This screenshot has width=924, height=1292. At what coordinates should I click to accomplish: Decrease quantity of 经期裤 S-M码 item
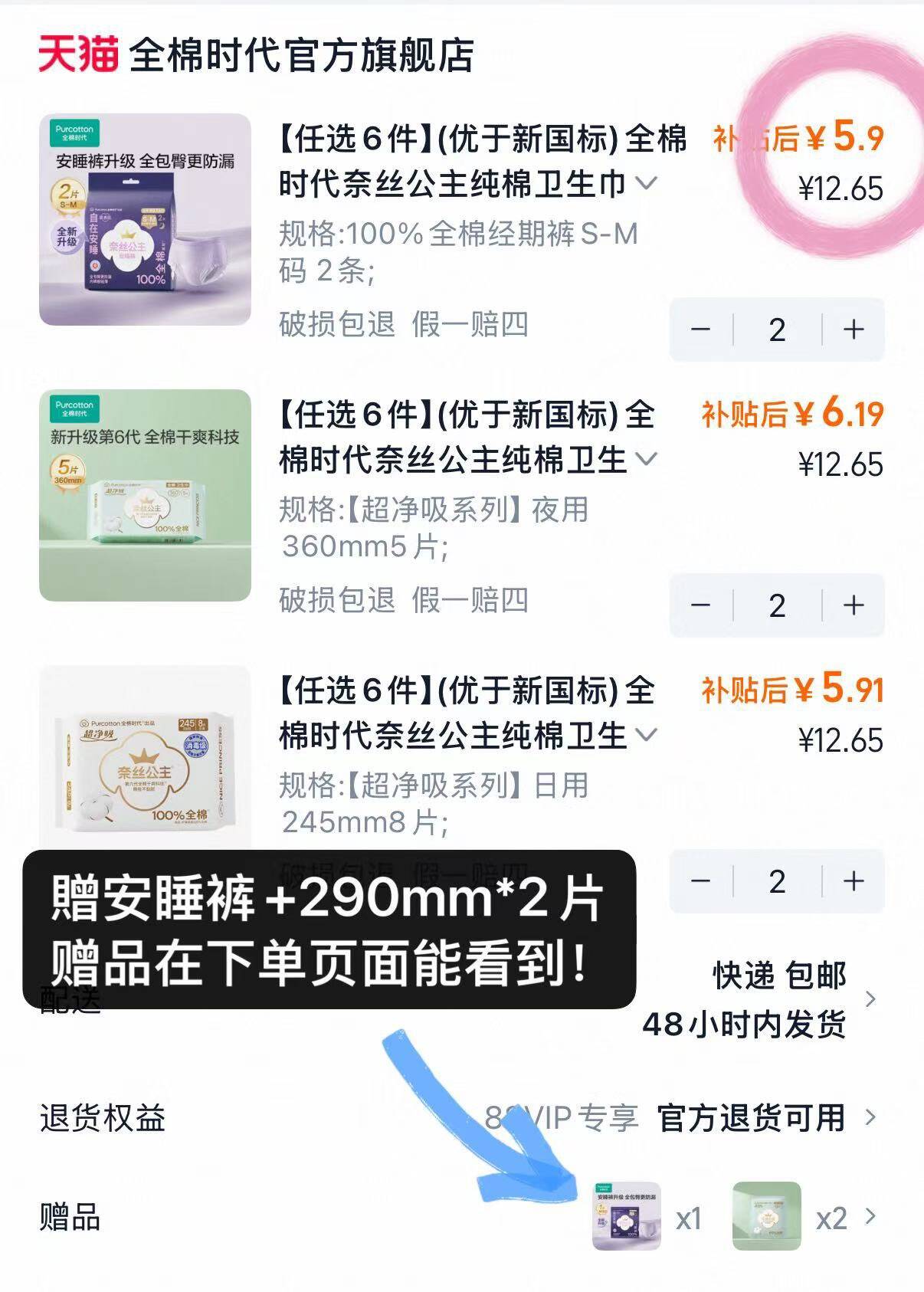[700, 330]
